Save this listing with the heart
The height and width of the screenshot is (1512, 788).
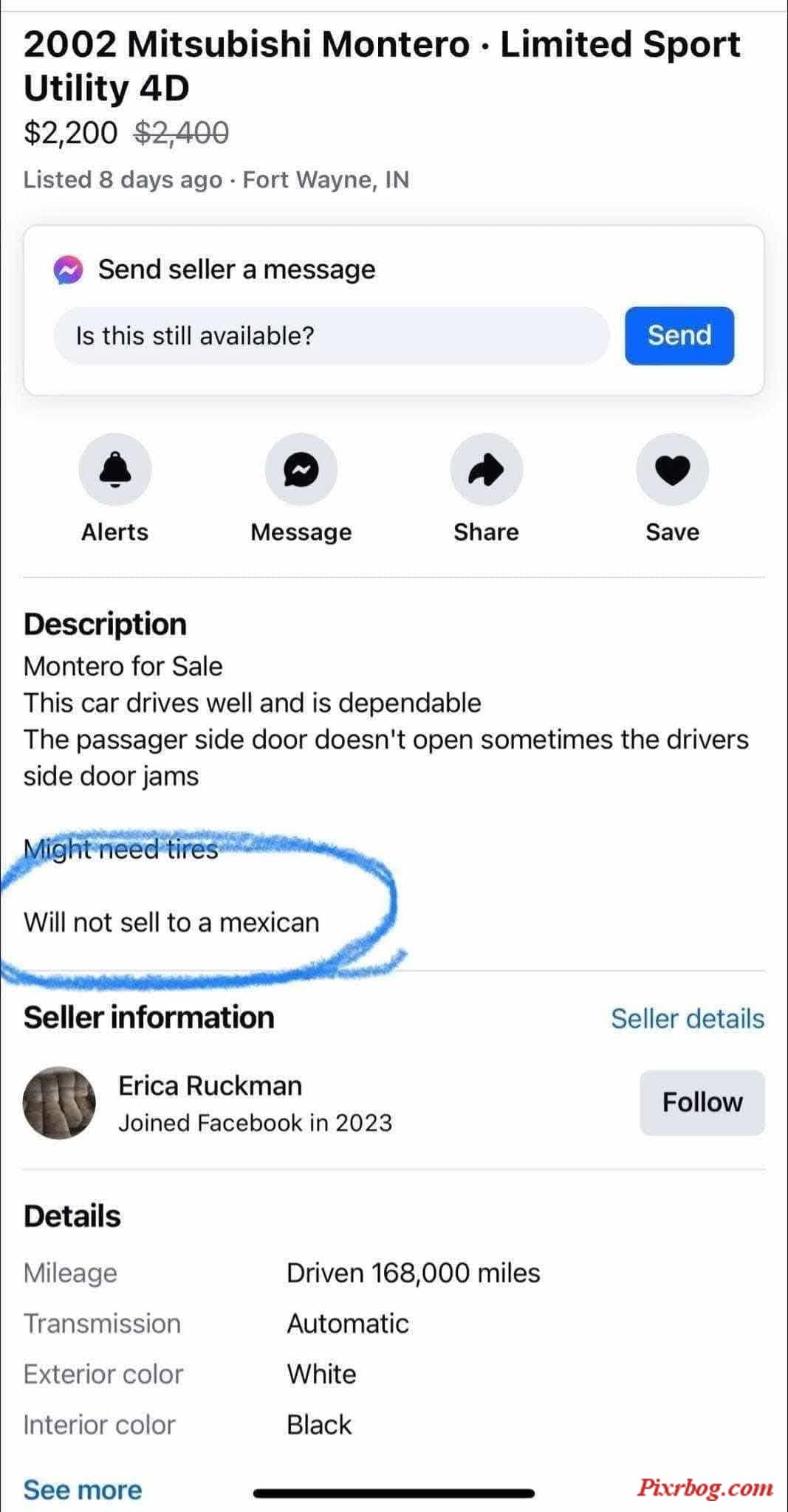[x=672, y=470]
